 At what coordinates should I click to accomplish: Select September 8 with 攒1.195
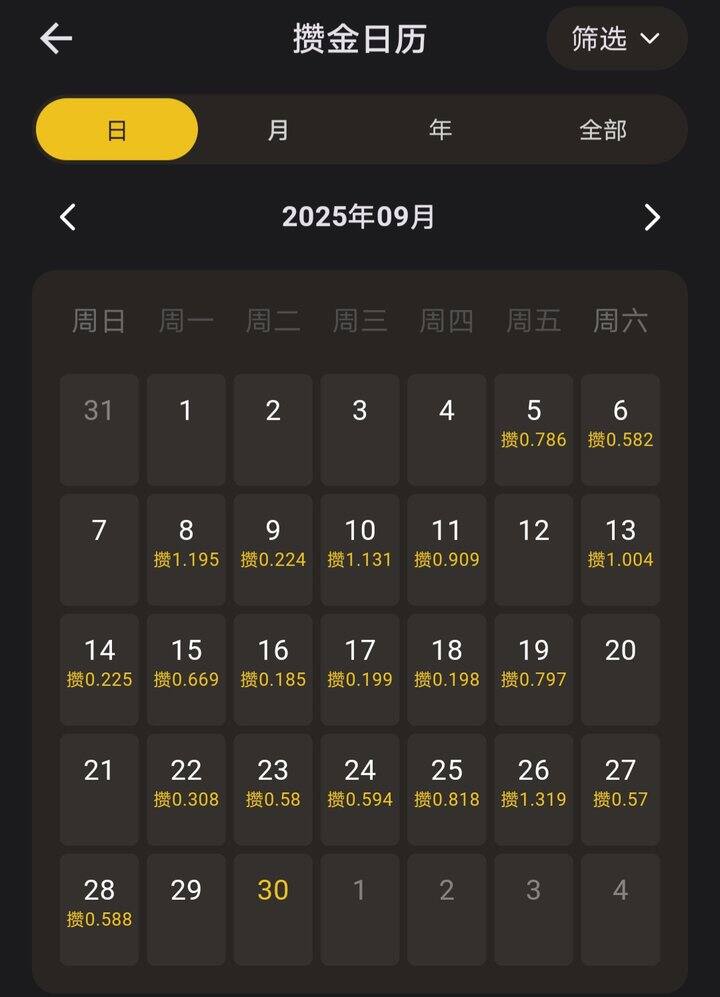tap(186, 548)
